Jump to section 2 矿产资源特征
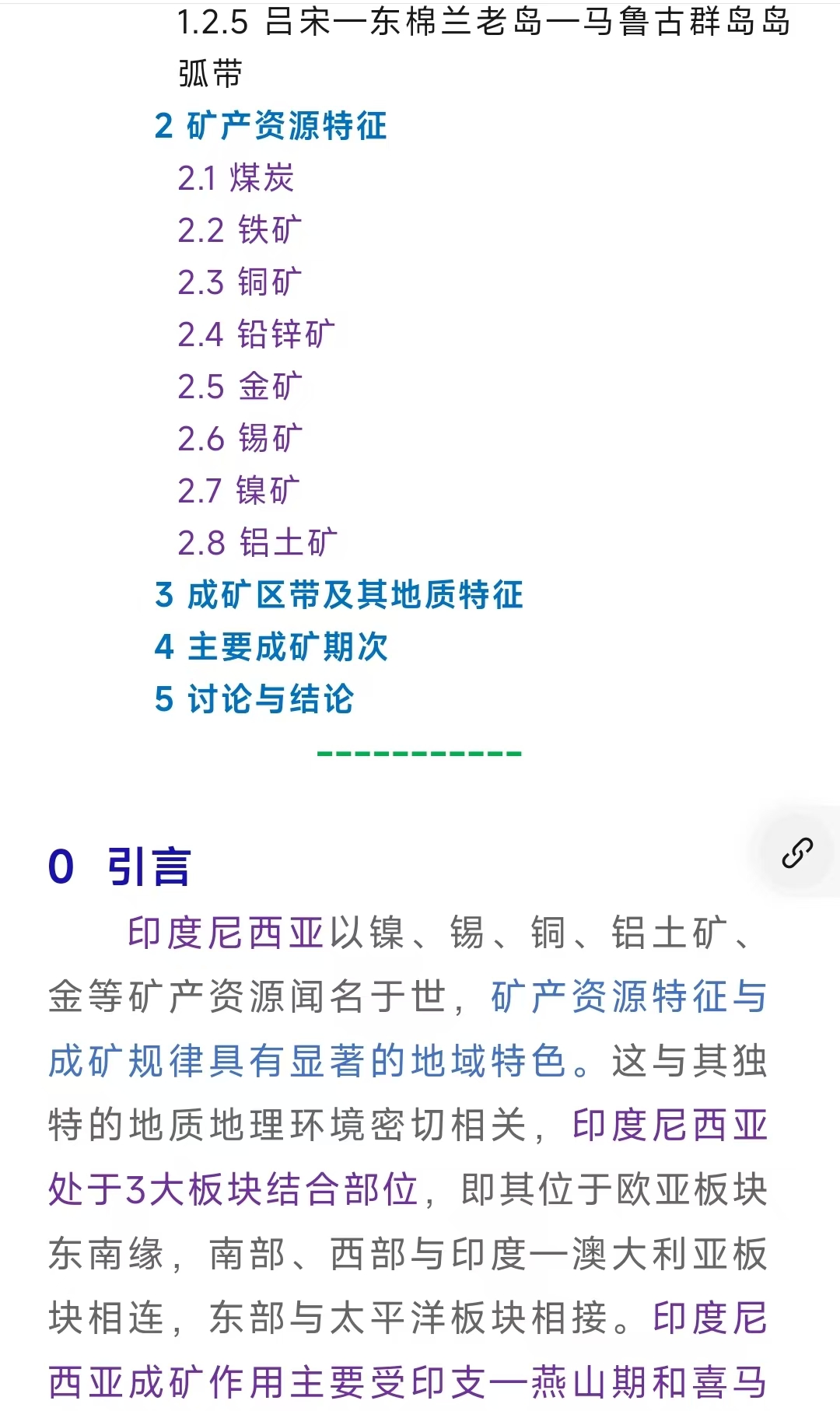840x1411 pixels. pyautogui.click(x=271, y=126)
